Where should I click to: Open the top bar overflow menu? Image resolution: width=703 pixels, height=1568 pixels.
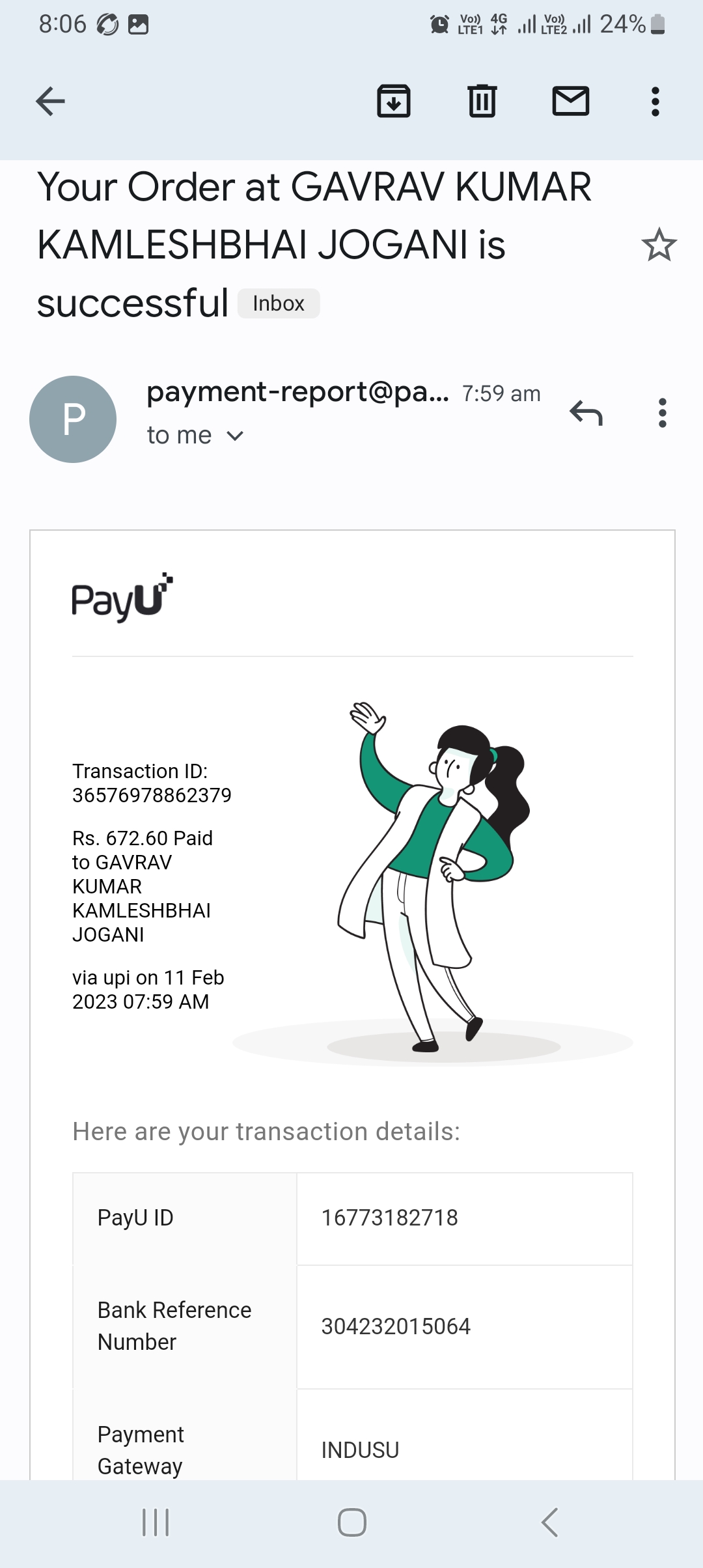655,102
